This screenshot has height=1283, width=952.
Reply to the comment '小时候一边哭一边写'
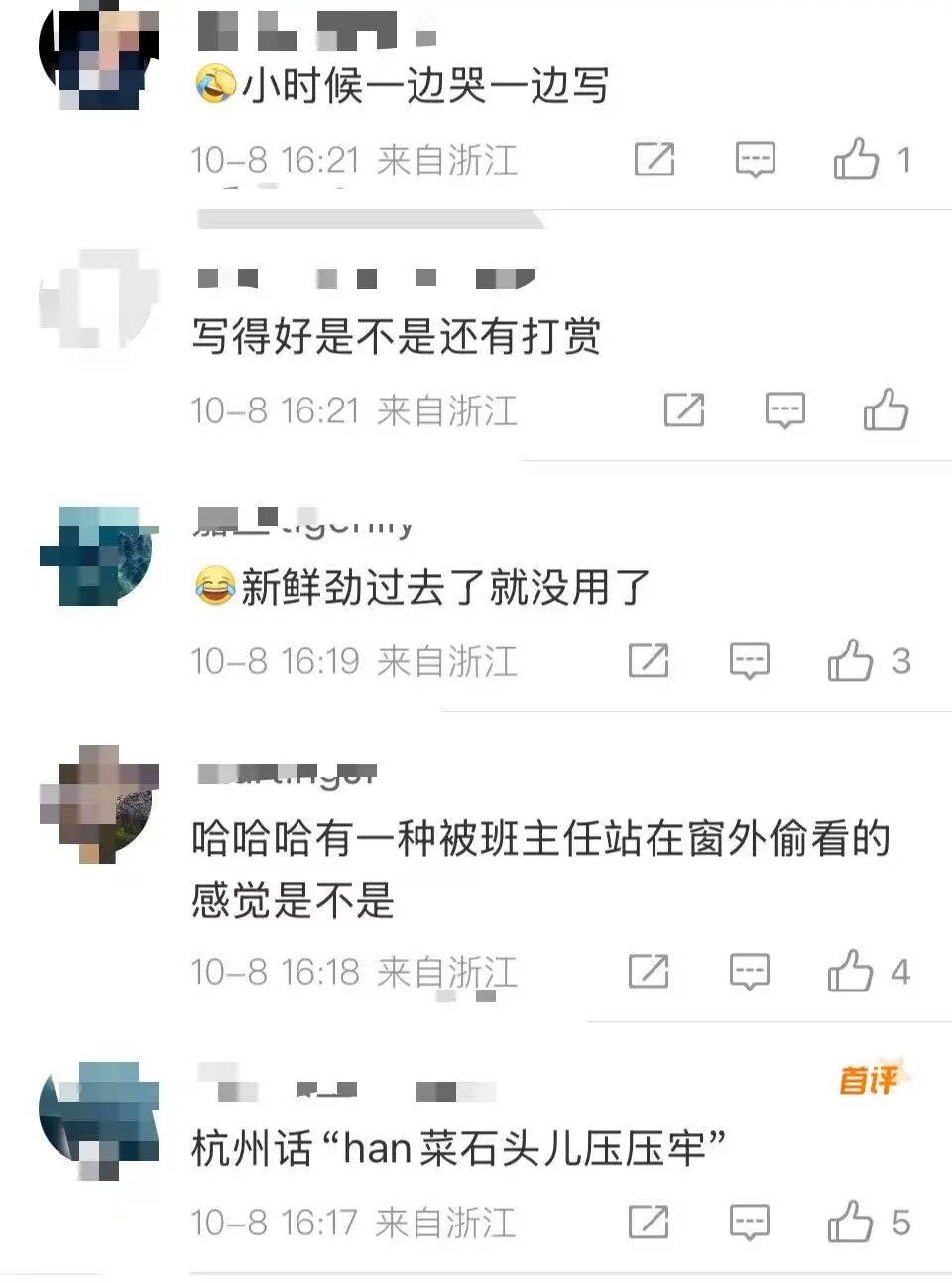(x=755, y=159)
